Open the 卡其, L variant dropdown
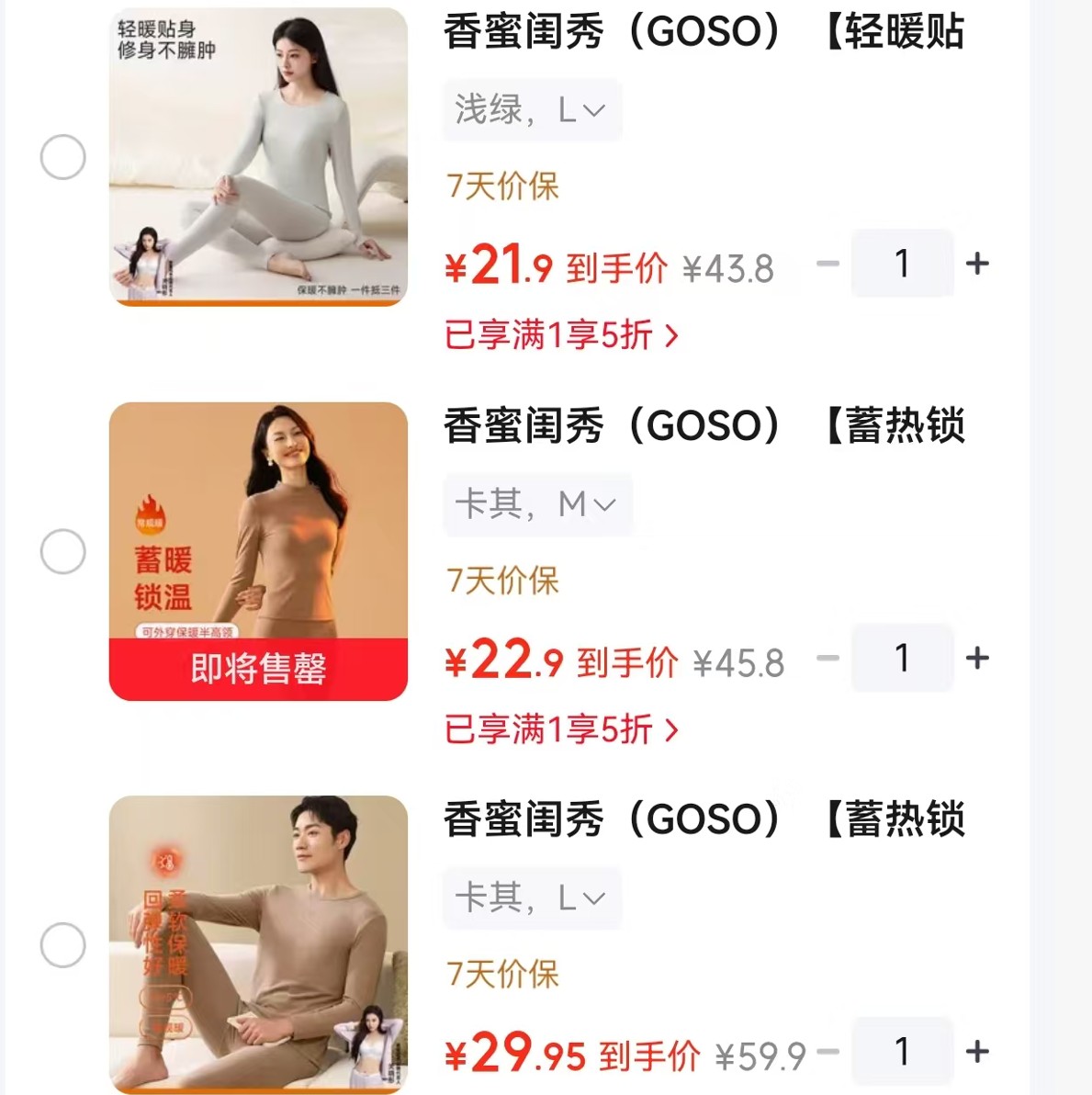Screen dimensions: 1092x1095 click(x=532, y=898)
